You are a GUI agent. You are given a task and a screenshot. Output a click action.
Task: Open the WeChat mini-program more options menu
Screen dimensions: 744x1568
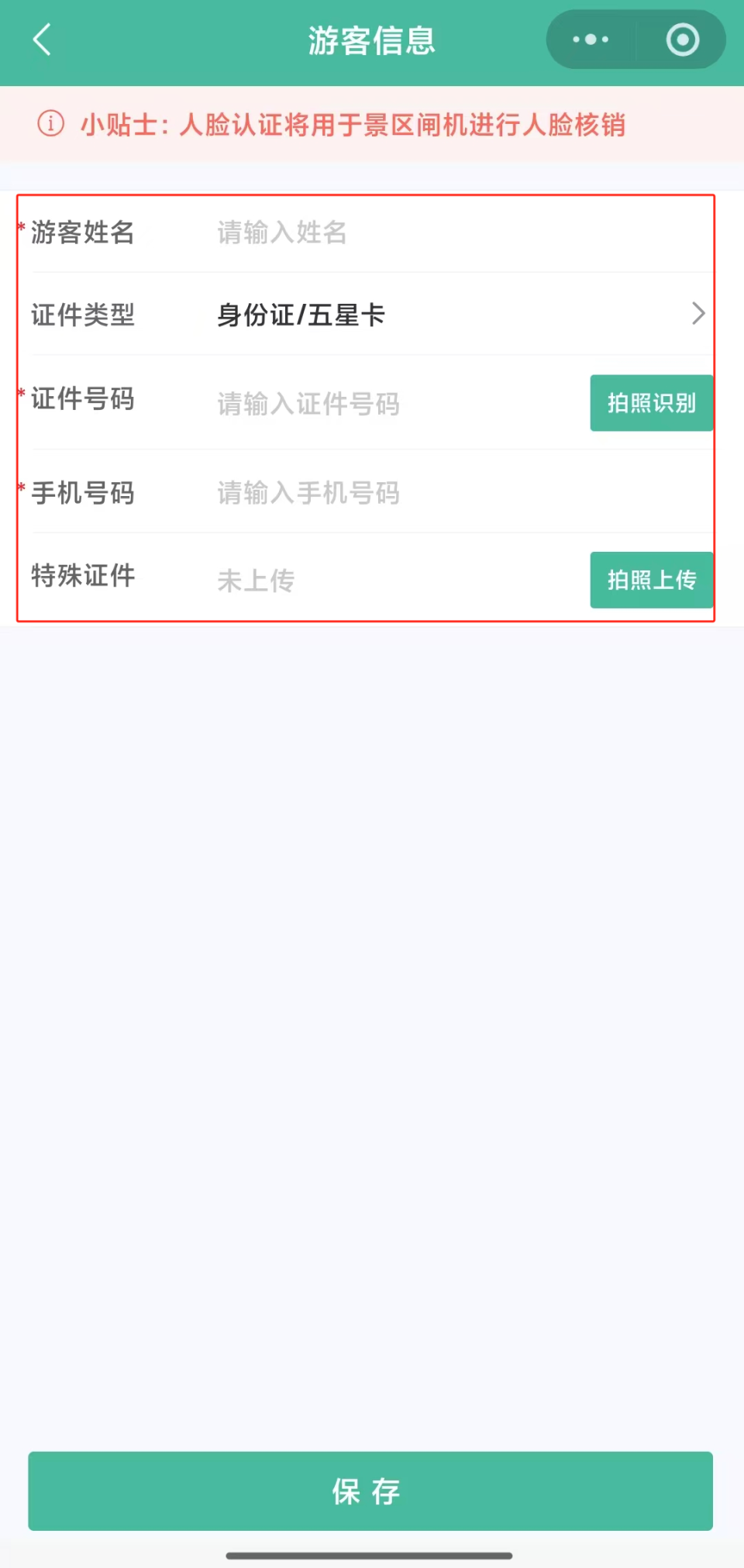click(x=591, y=40)
